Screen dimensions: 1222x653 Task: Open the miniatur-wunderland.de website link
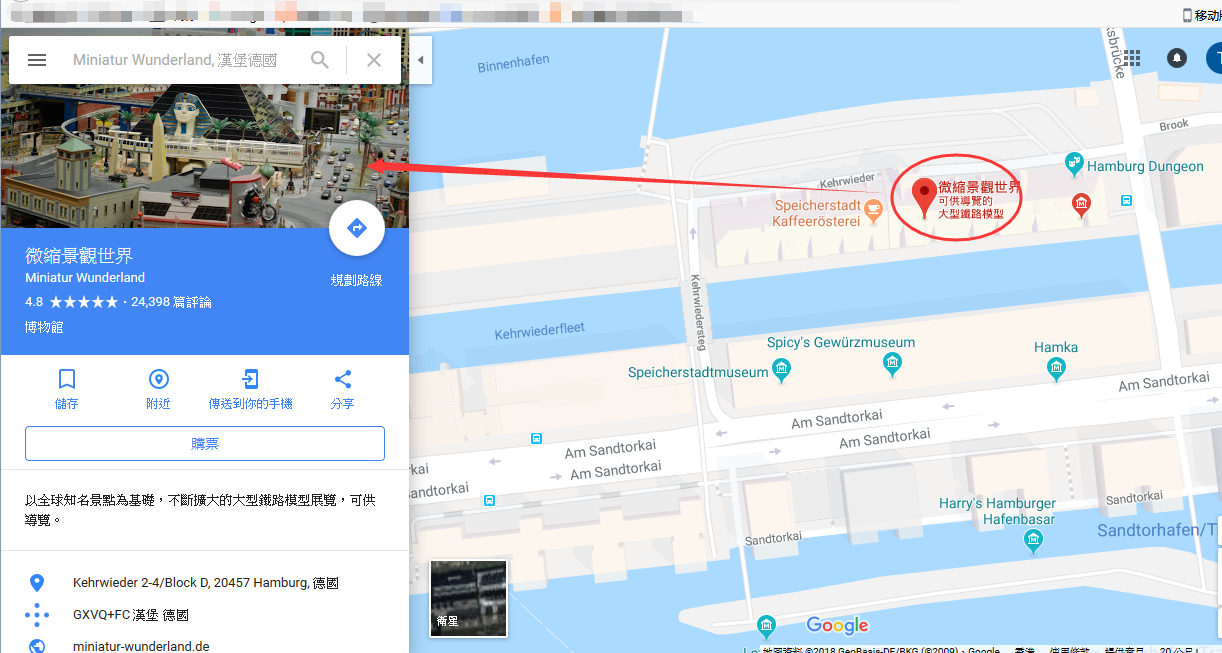pyautogui.click(x=141, y=646)
